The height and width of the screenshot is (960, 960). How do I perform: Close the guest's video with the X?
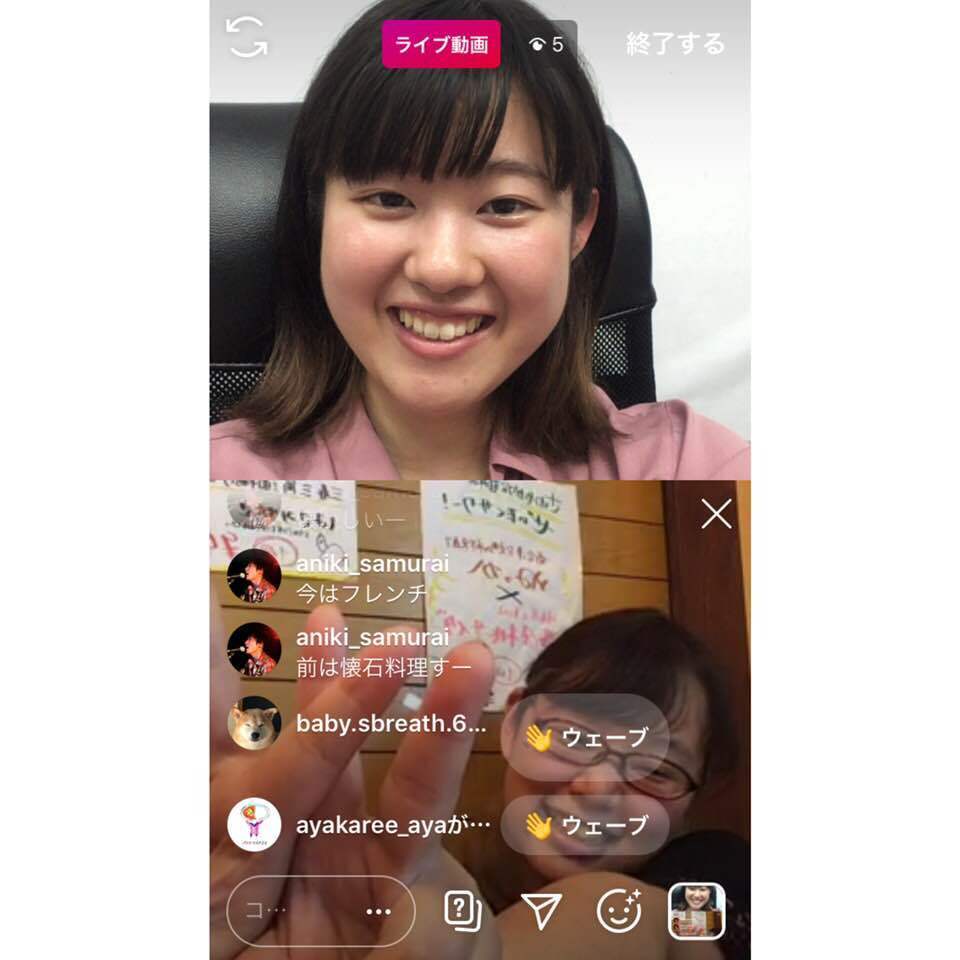pyautogui.click(x=716, y=515)
